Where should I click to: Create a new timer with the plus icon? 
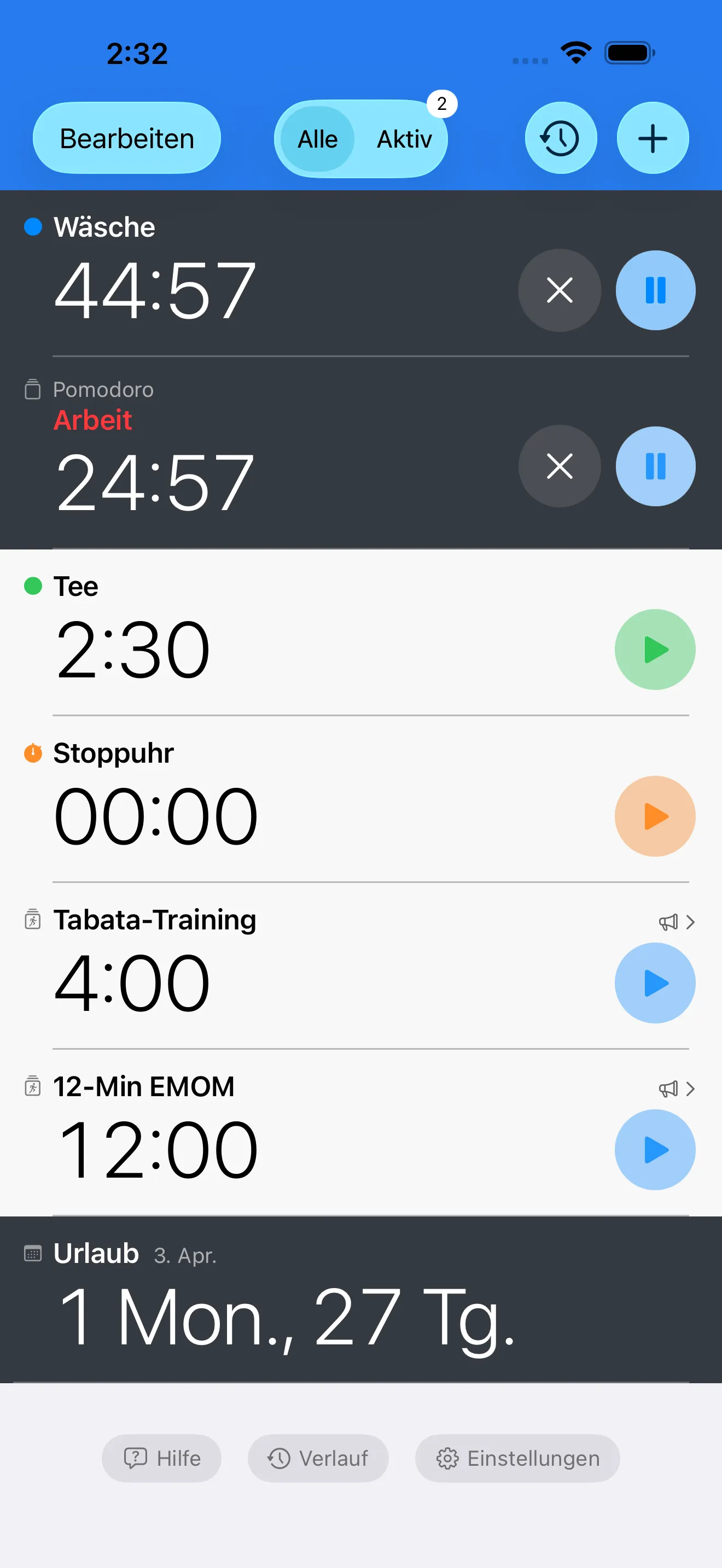coord(652,138)
